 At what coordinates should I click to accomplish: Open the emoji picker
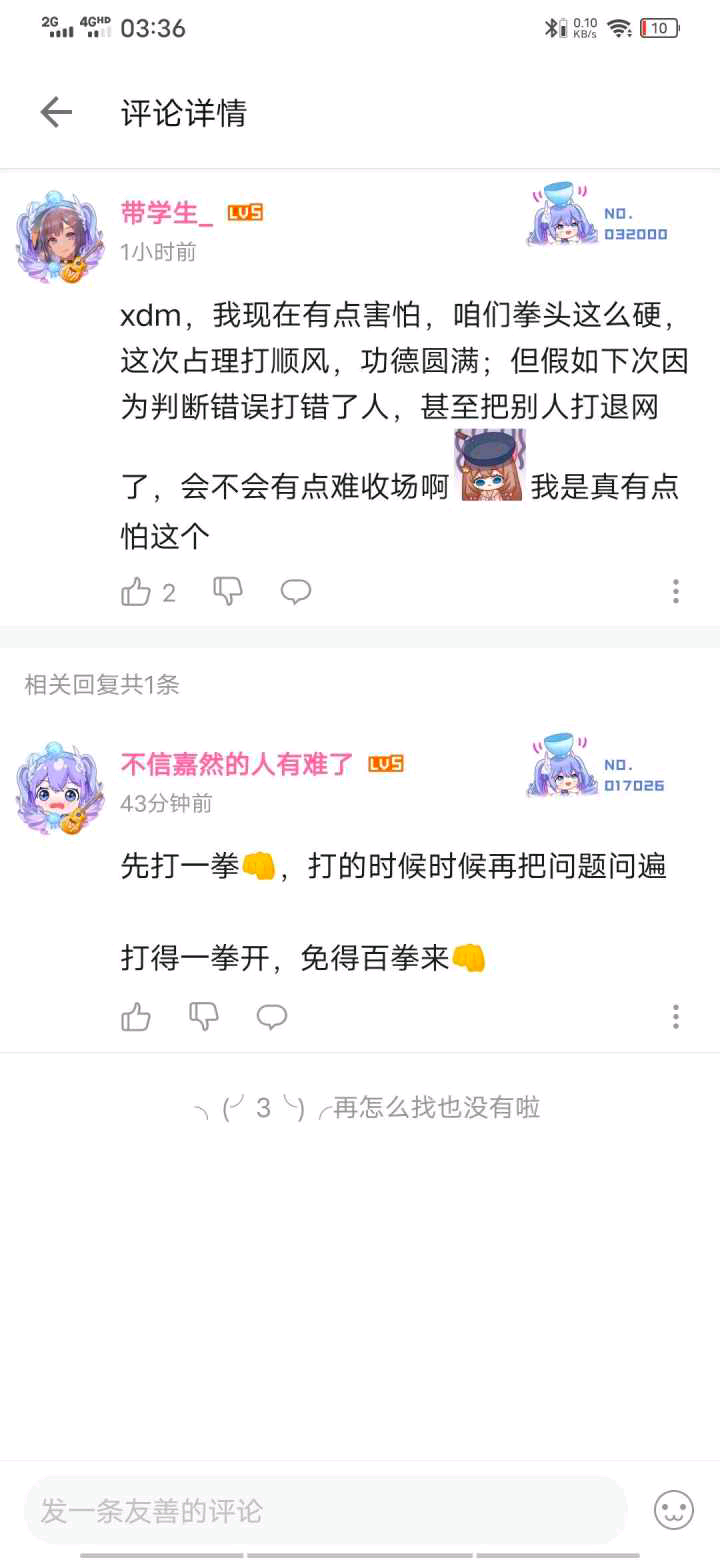(x=674, y=1510)
